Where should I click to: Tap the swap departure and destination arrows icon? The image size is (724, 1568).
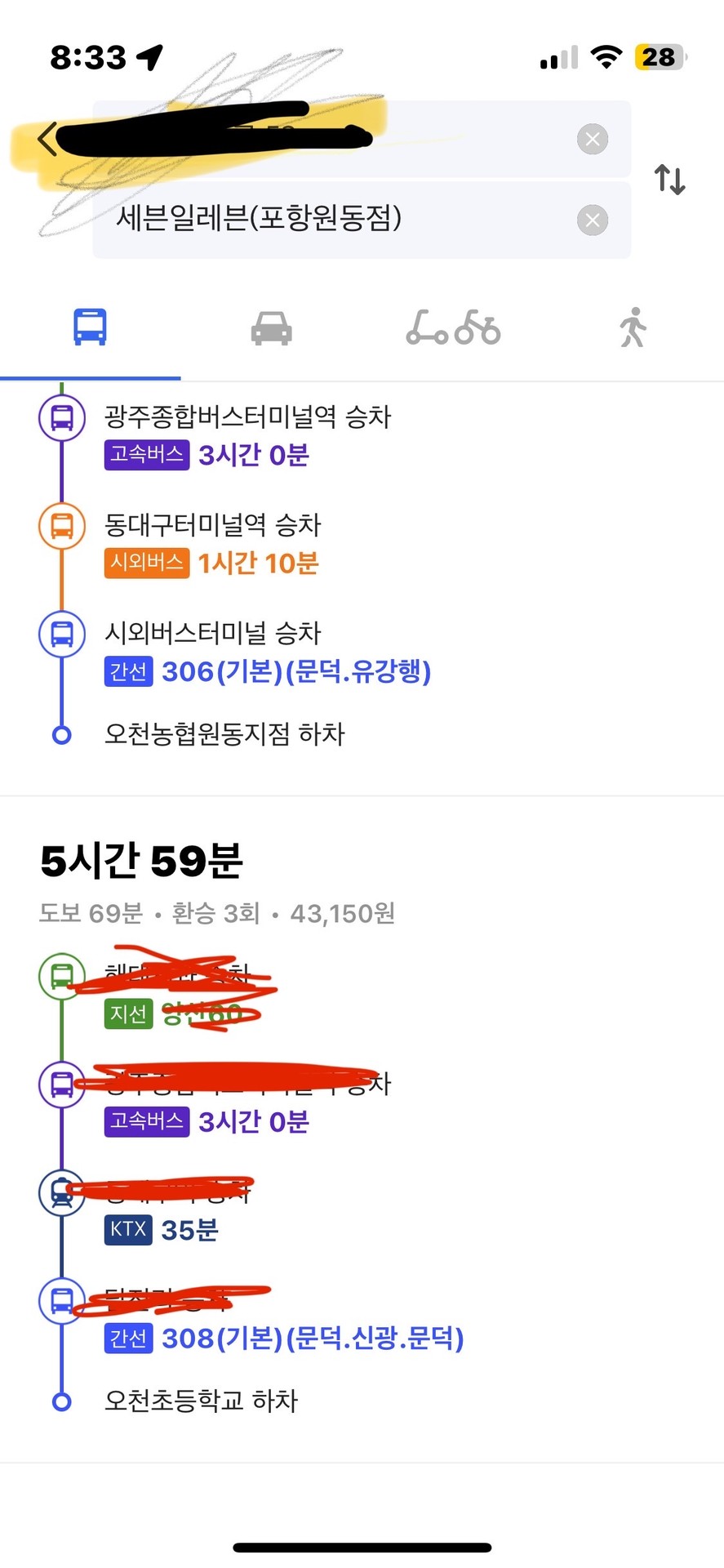tap(669, 180)
